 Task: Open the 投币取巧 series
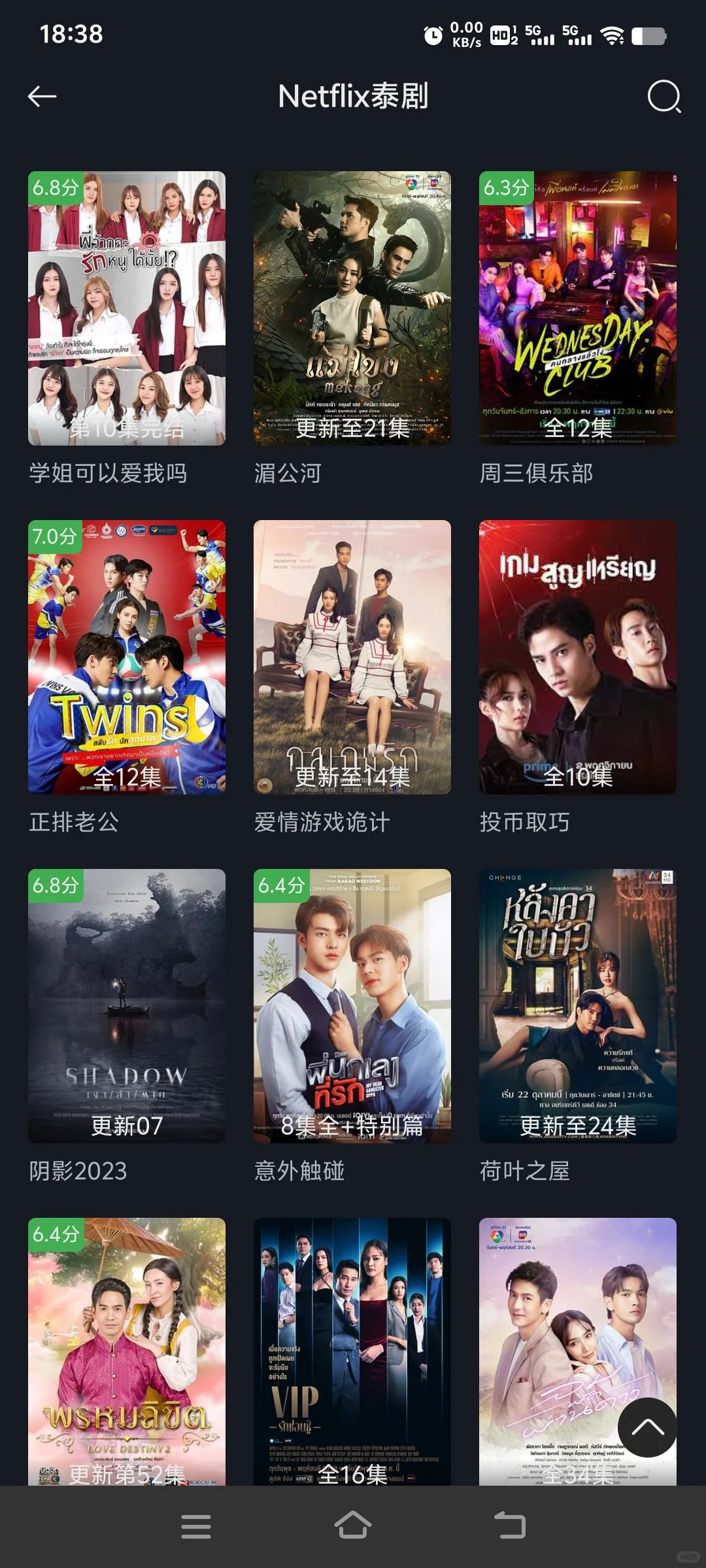[578, 657]
